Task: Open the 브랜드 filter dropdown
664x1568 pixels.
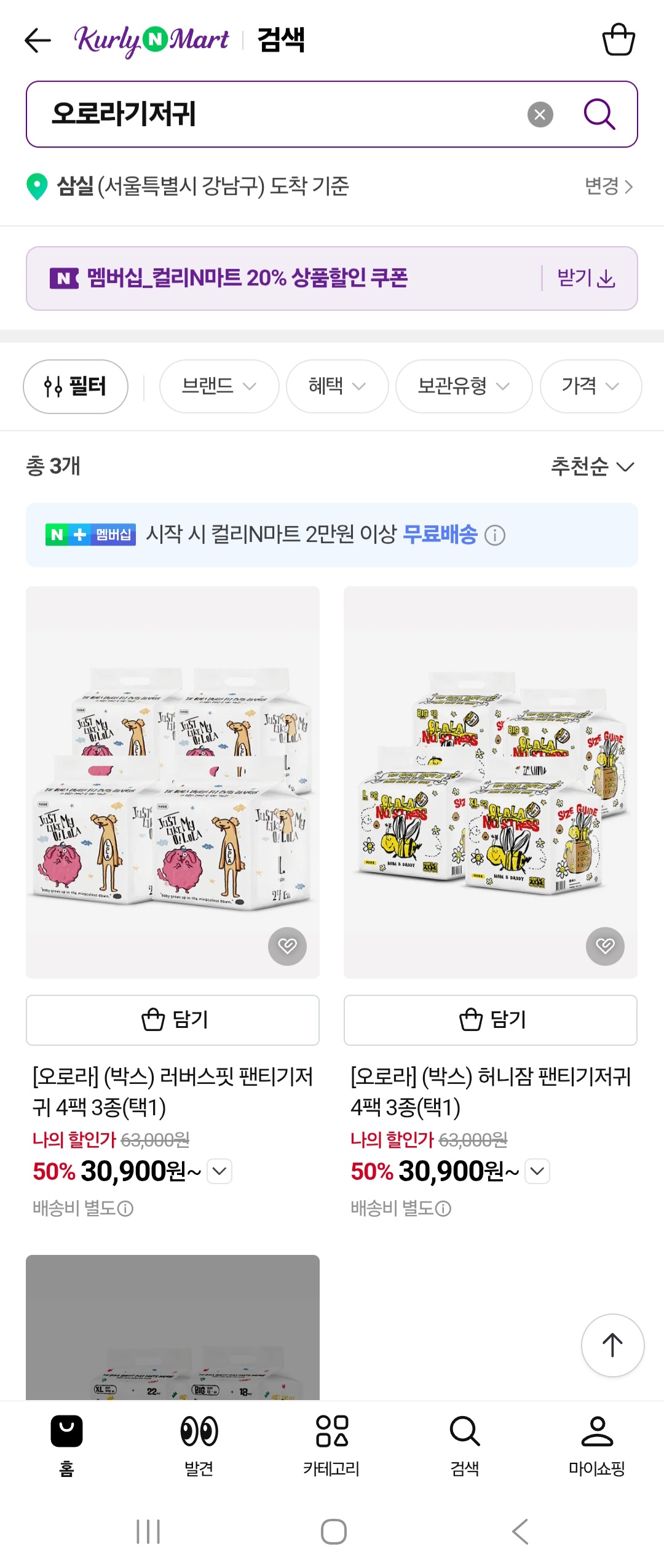Action: pyautogui.click(x=219, y=386)
